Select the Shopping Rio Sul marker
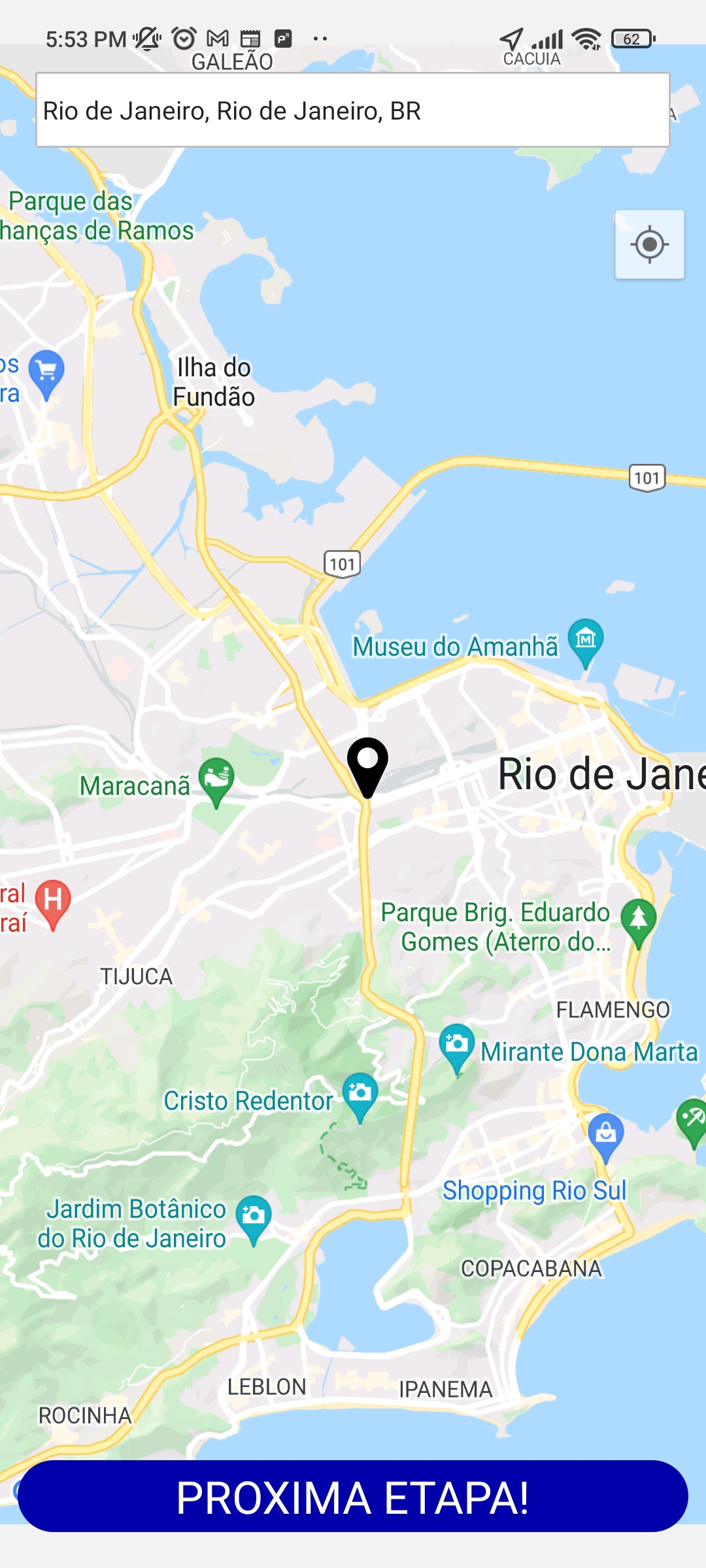The height and width of the screenshot is (1568, 706). point(605,1134)
